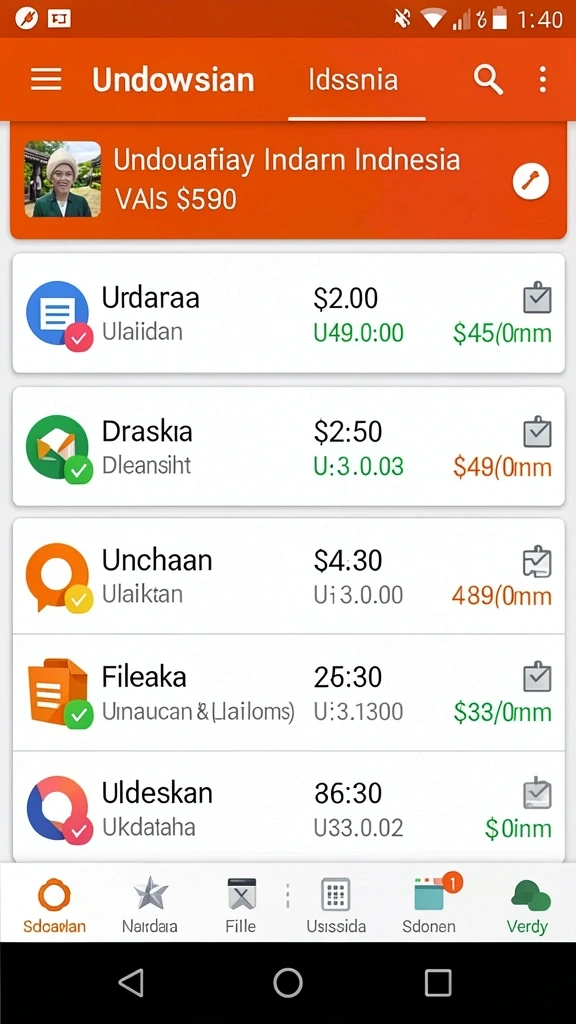576x1024 pixels.
Task: Tap the clipboard check icon on Urdaraa
Action: [537, 297]
